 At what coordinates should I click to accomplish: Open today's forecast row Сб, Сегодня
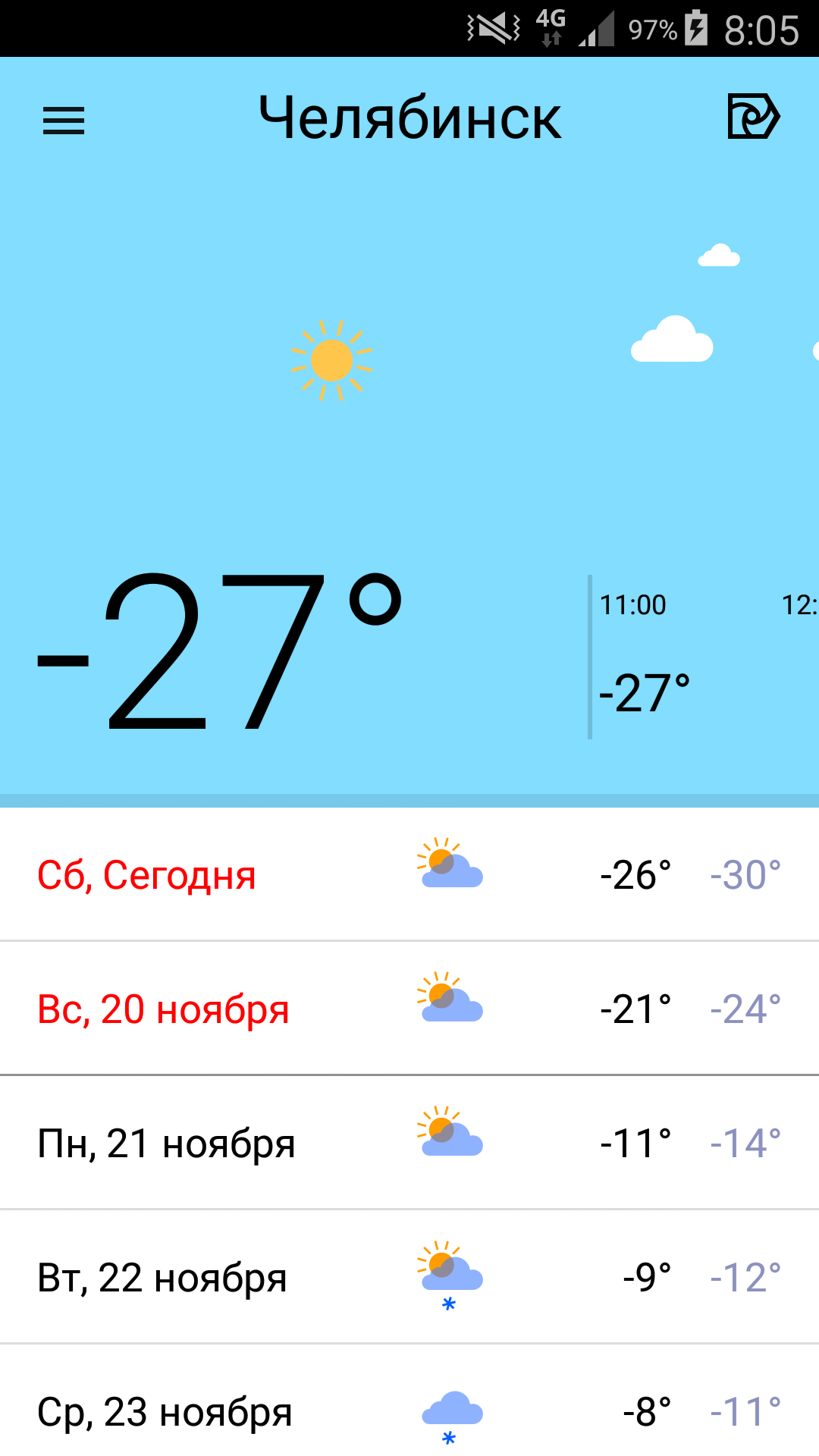pyautogui.click(x=409, y=874)
